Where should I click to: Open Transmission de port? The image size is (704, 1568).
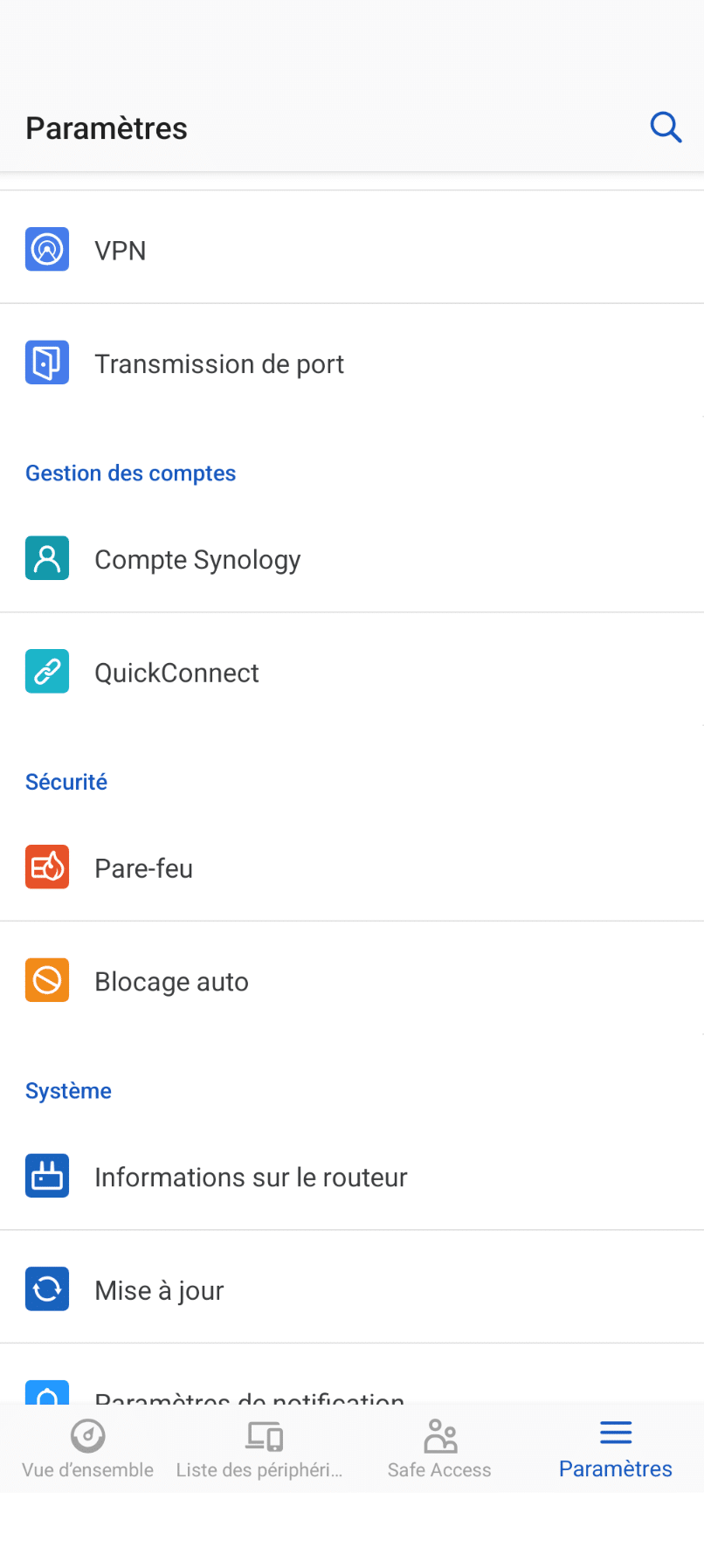click(x=352, y=363)
